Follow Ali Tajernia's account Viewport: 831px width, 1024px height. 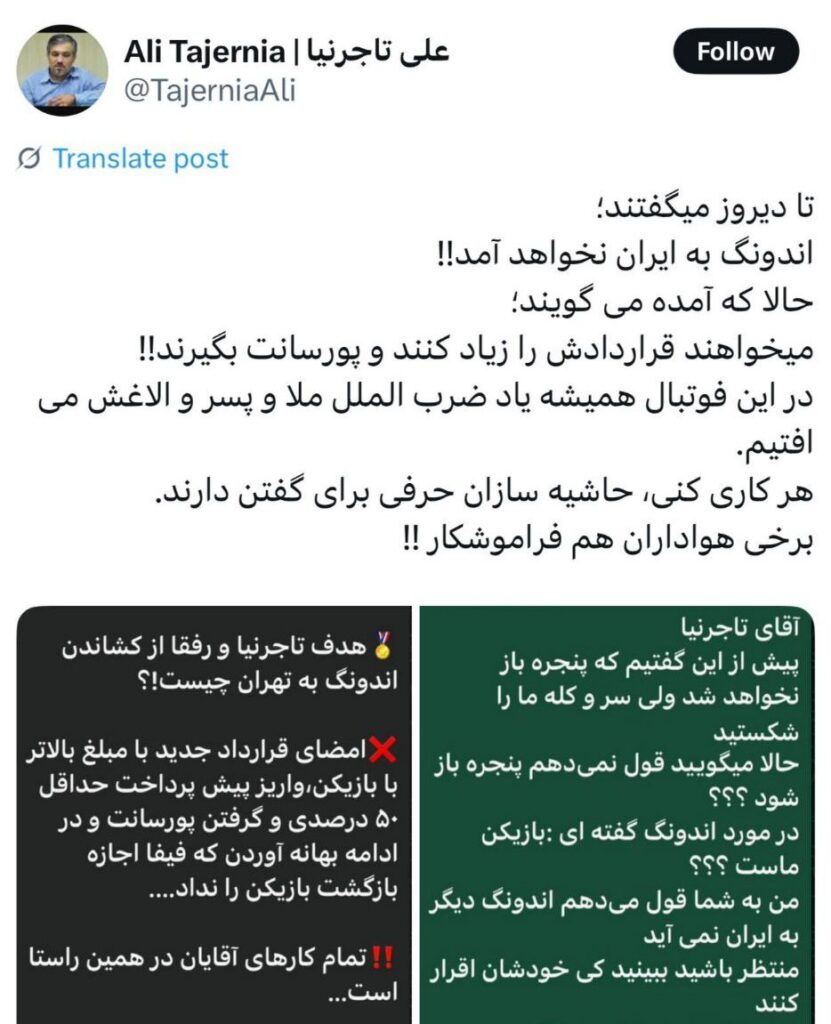[736, 52]
